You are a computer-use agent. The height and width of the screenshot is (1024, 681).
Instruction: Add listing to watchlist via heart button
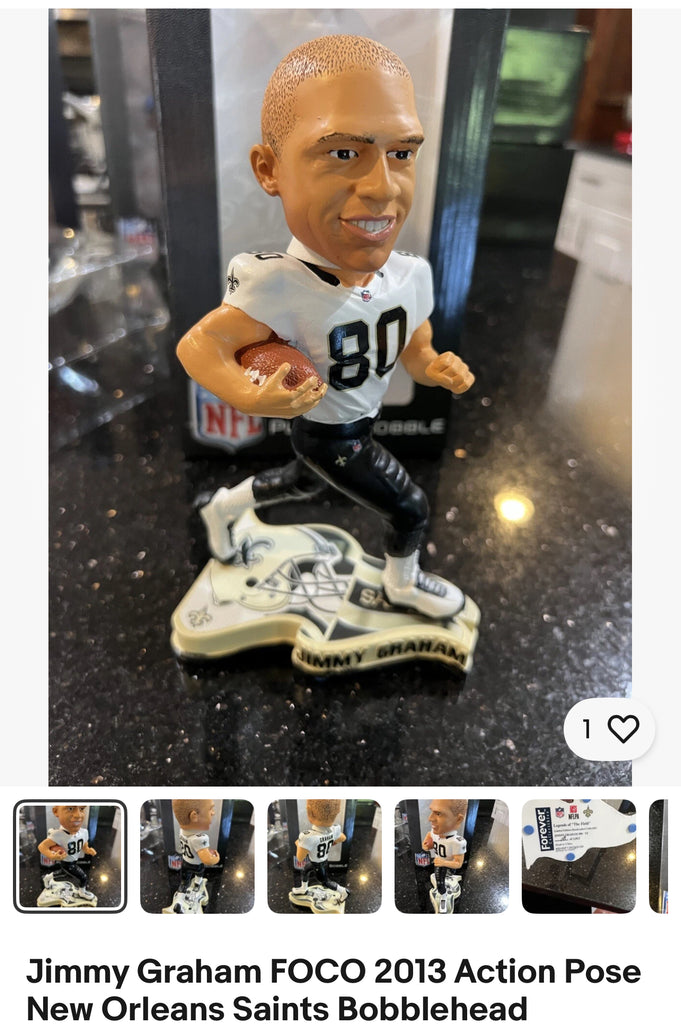(x=609, y=729)
